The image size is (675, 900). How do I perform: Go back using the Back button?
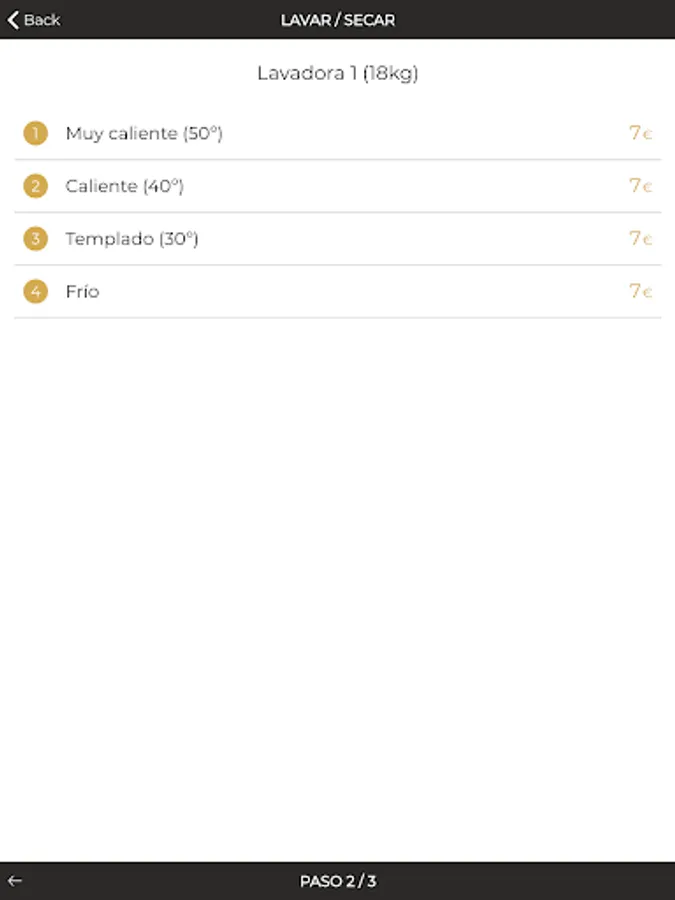[x=33, y=20]
